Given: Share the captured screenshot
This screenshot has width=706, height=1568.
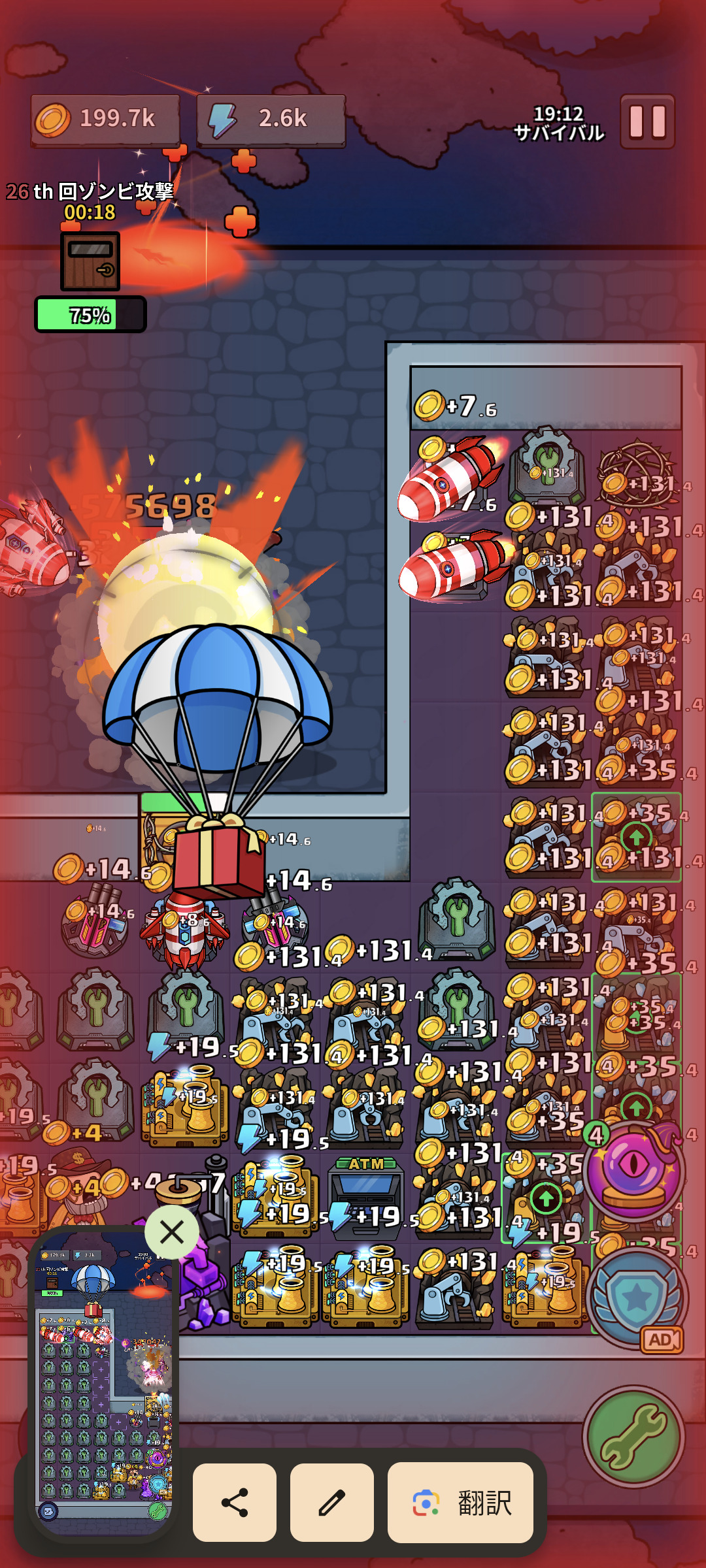Looking at the screenshot, I should coord(235,1503).
